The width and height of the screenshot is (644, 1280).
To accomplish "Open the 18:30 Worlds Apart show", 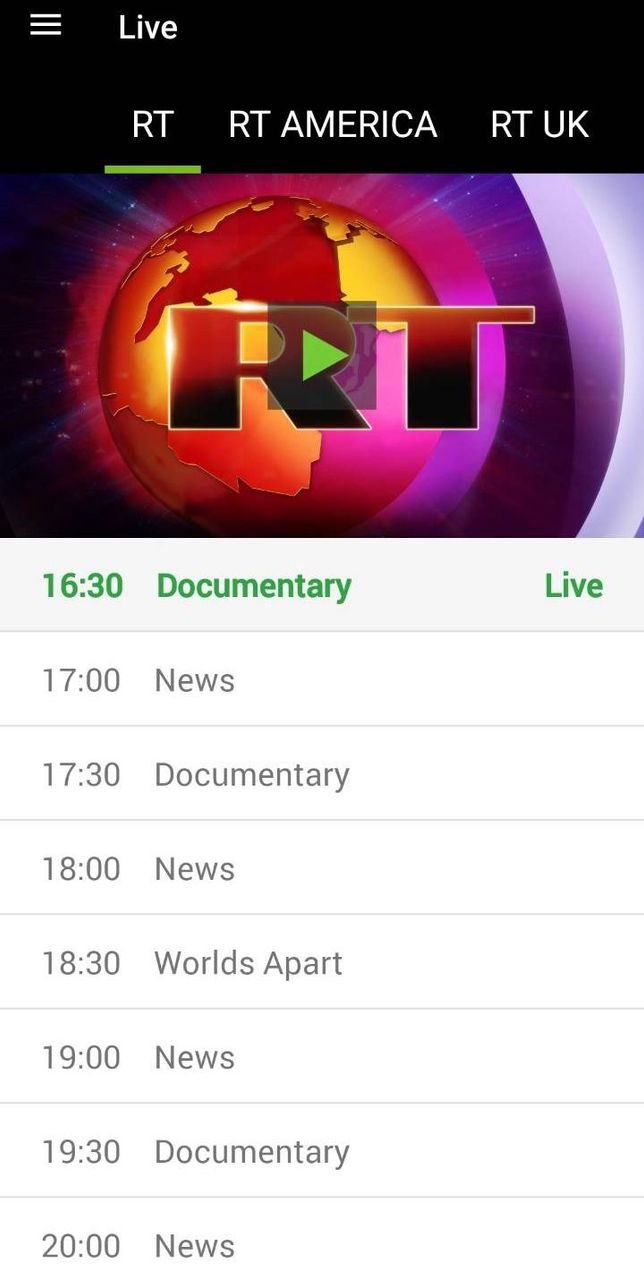I will click(322, 963).
